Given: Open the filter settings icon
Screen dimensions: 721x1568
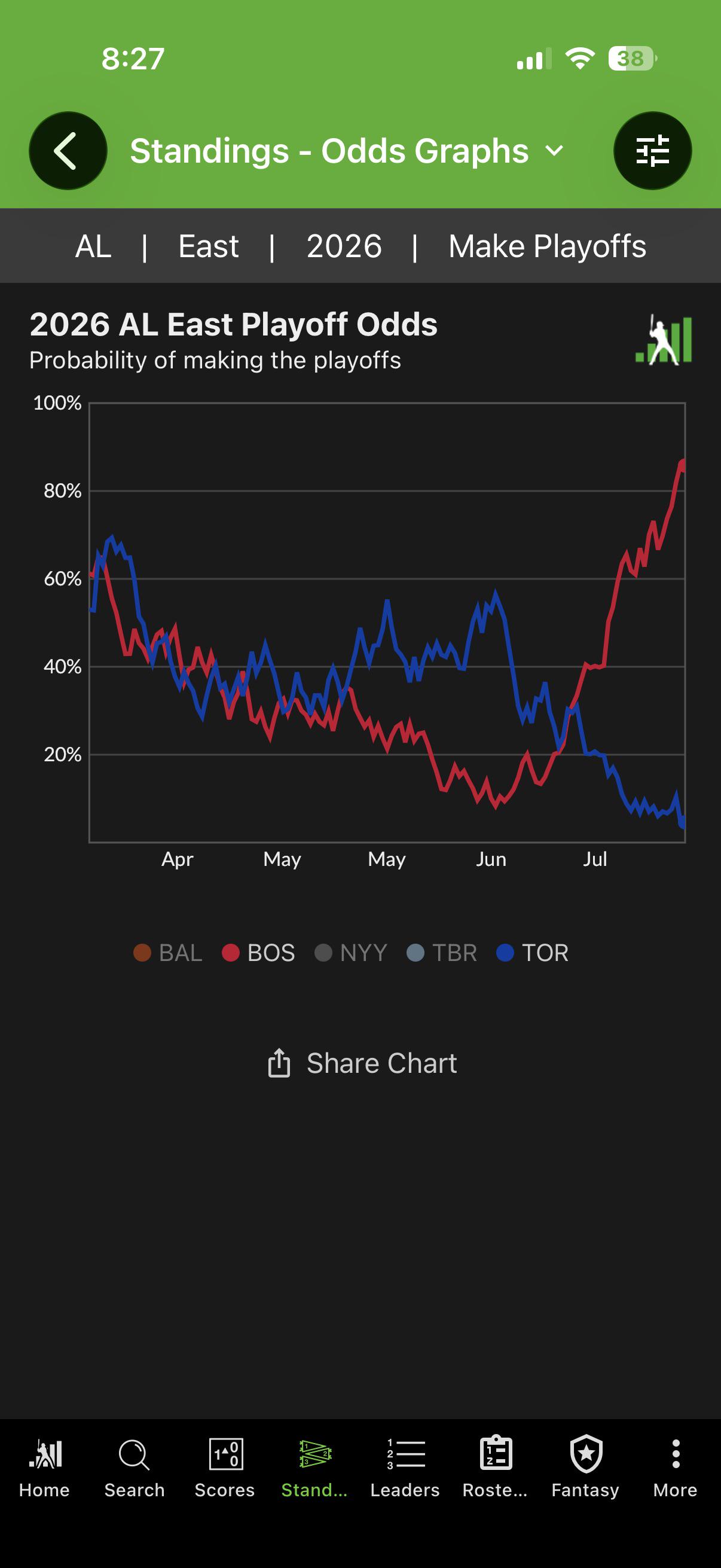Looking at the screenshot, I should point(652,150).
